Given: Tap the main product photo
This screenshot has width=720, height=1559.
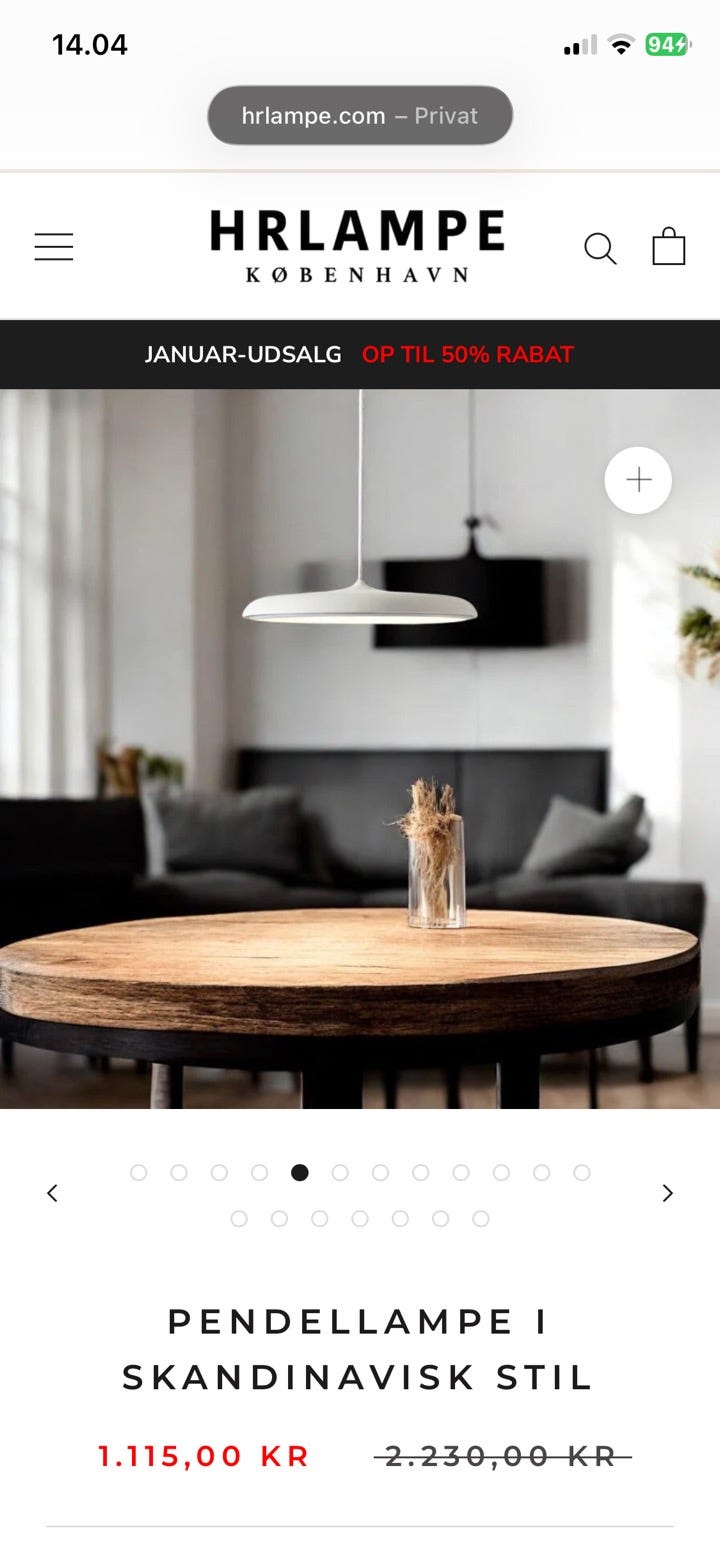Looking at the screenshot, I should coord(360,750).
